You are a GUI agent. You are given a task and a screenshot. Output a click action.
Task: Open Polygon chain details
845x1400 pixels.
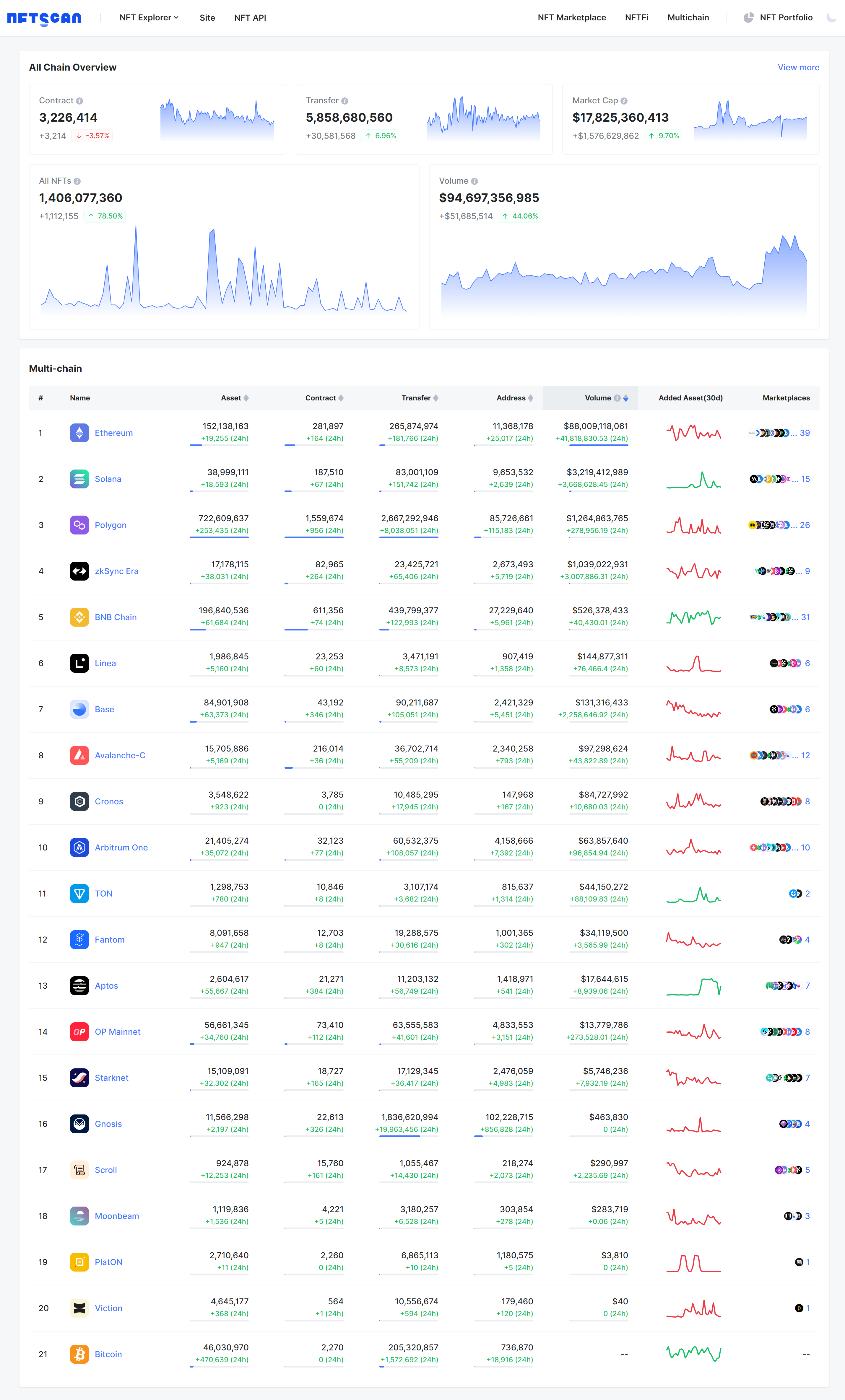pyautogui.click(x=110, y=525)
